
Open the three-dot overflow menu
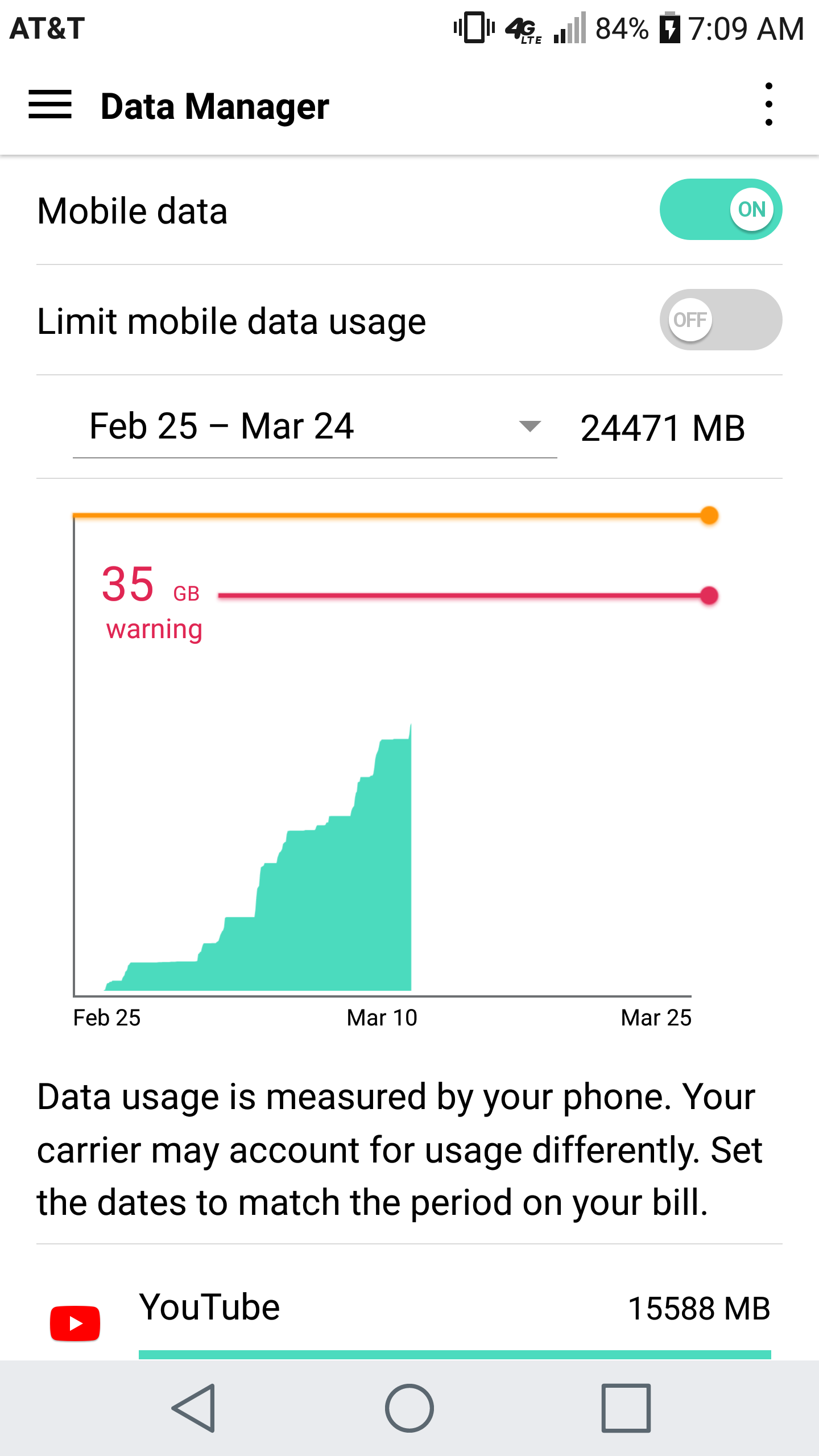[769, 105]
